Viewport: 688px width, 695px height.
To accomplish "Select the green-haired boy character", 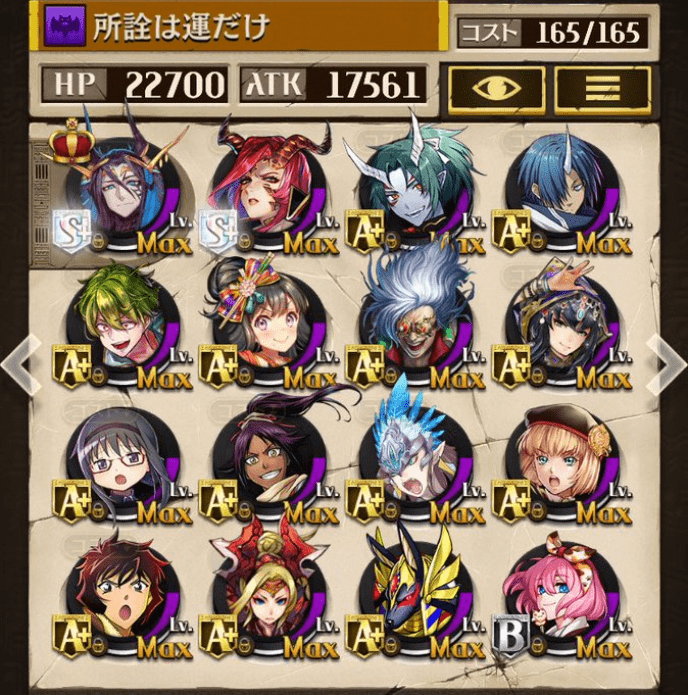I will pyautogui.click(x=117, y=325).
